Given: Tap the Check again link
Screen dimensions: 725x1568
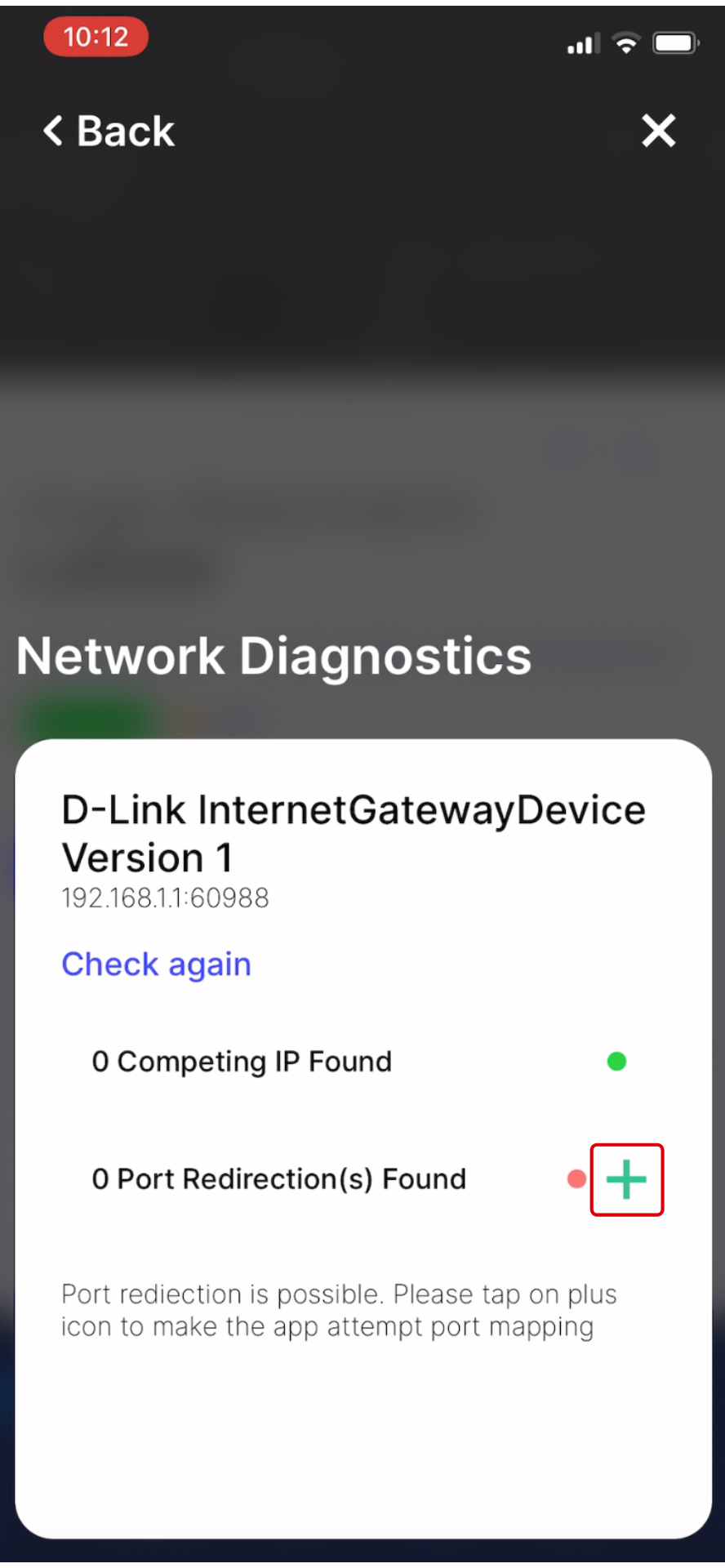Looking at the screenshot, I should (157, 964).
